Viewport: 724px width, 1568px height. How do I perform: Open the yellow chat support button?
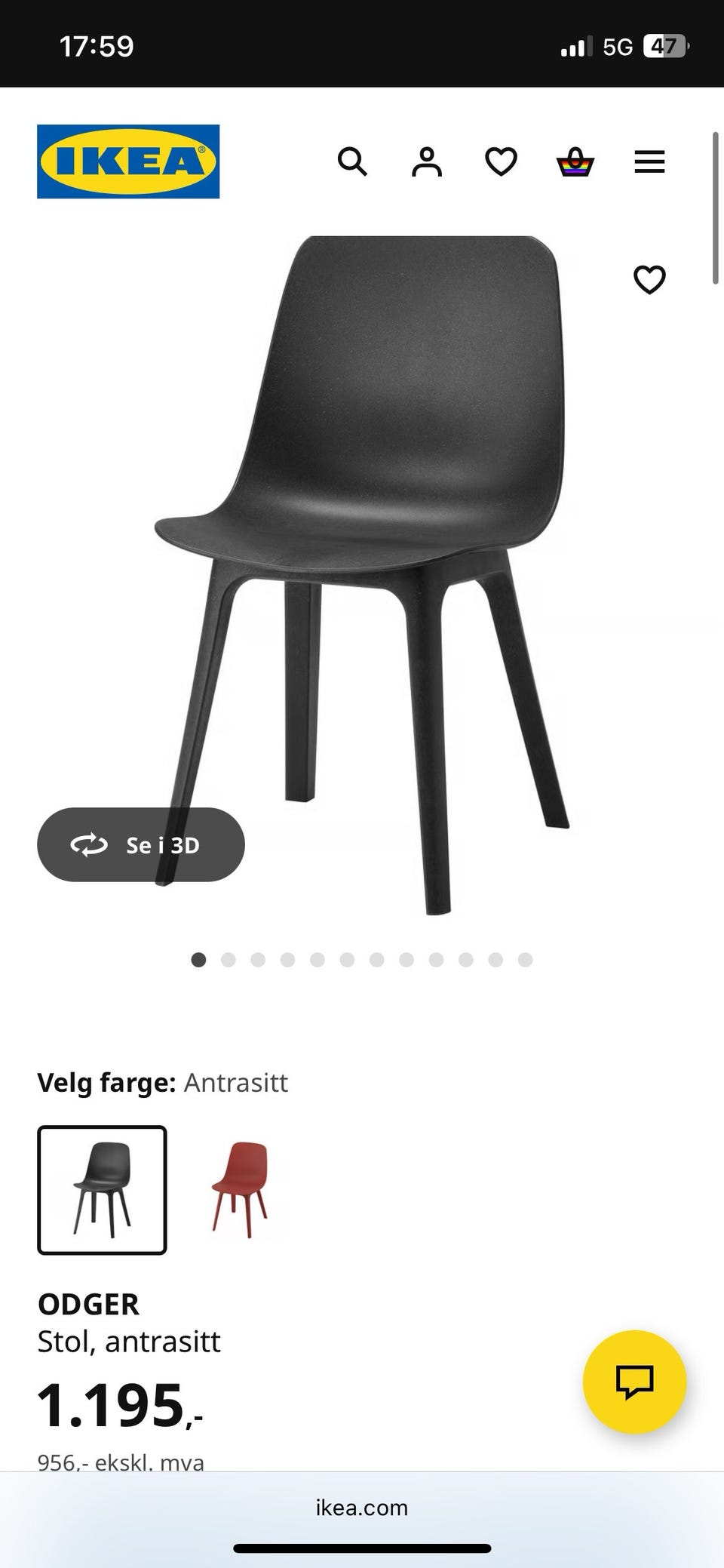[634, 1382]
